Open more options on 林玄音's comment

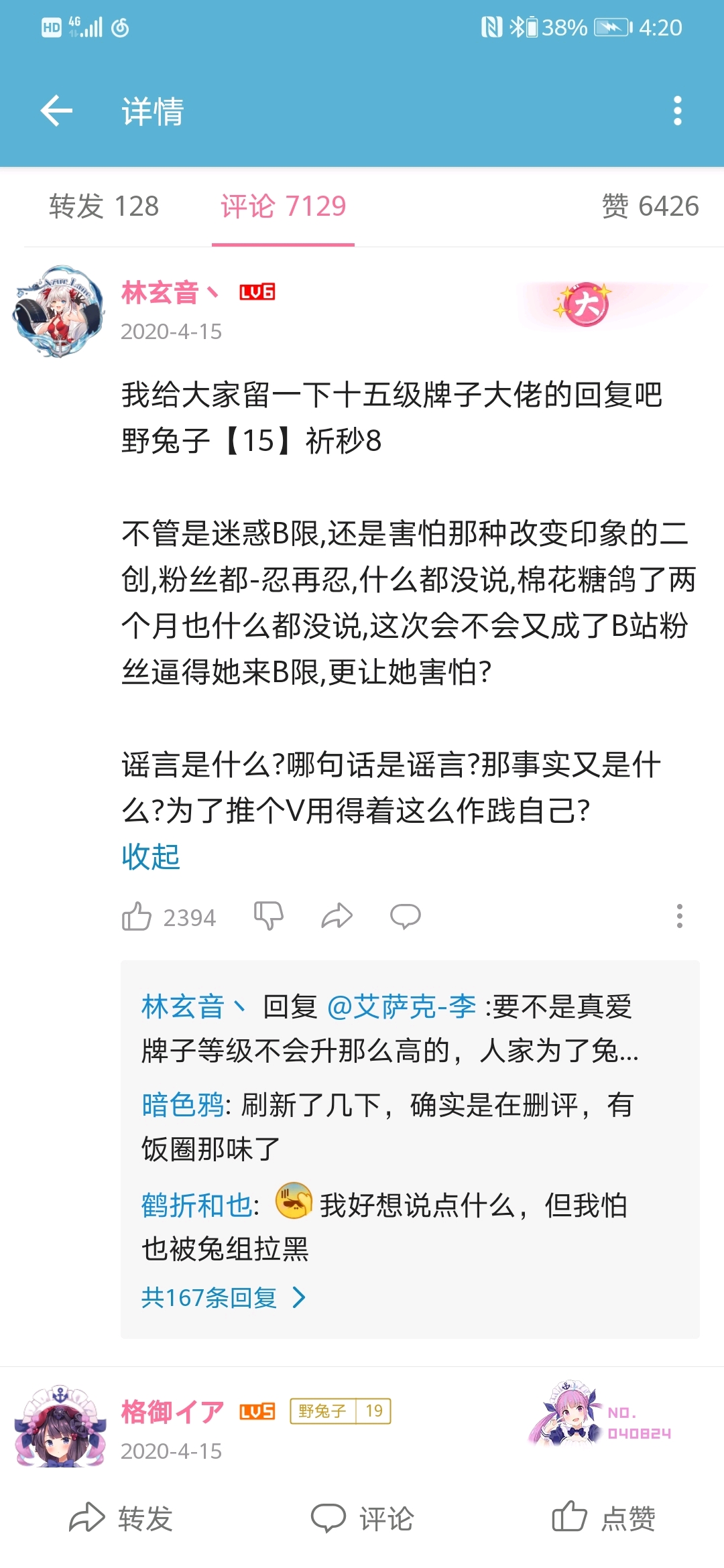coord(679,916)
